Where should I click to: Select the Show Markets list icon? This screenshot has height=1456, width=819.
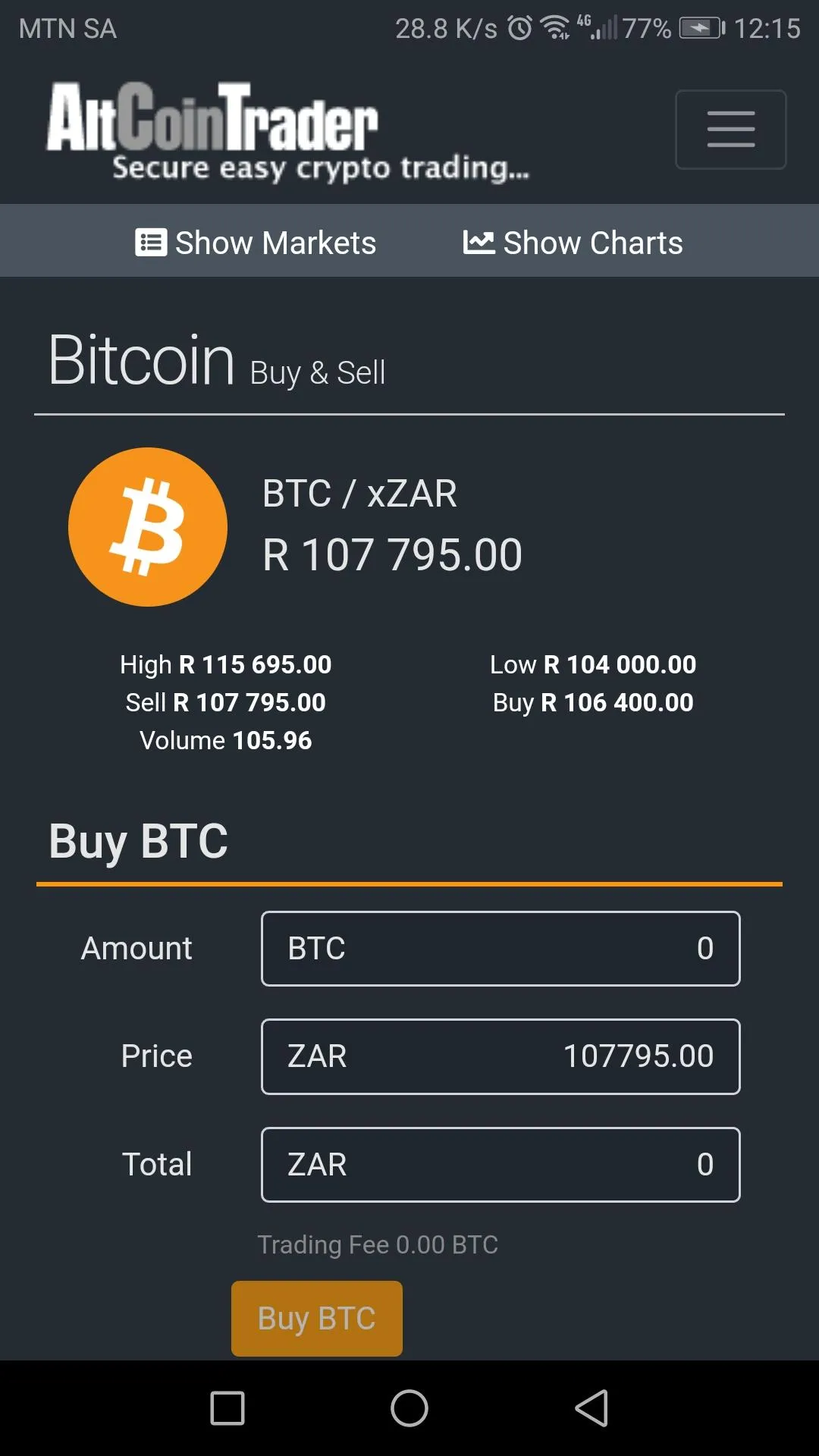tap(152, 241)
